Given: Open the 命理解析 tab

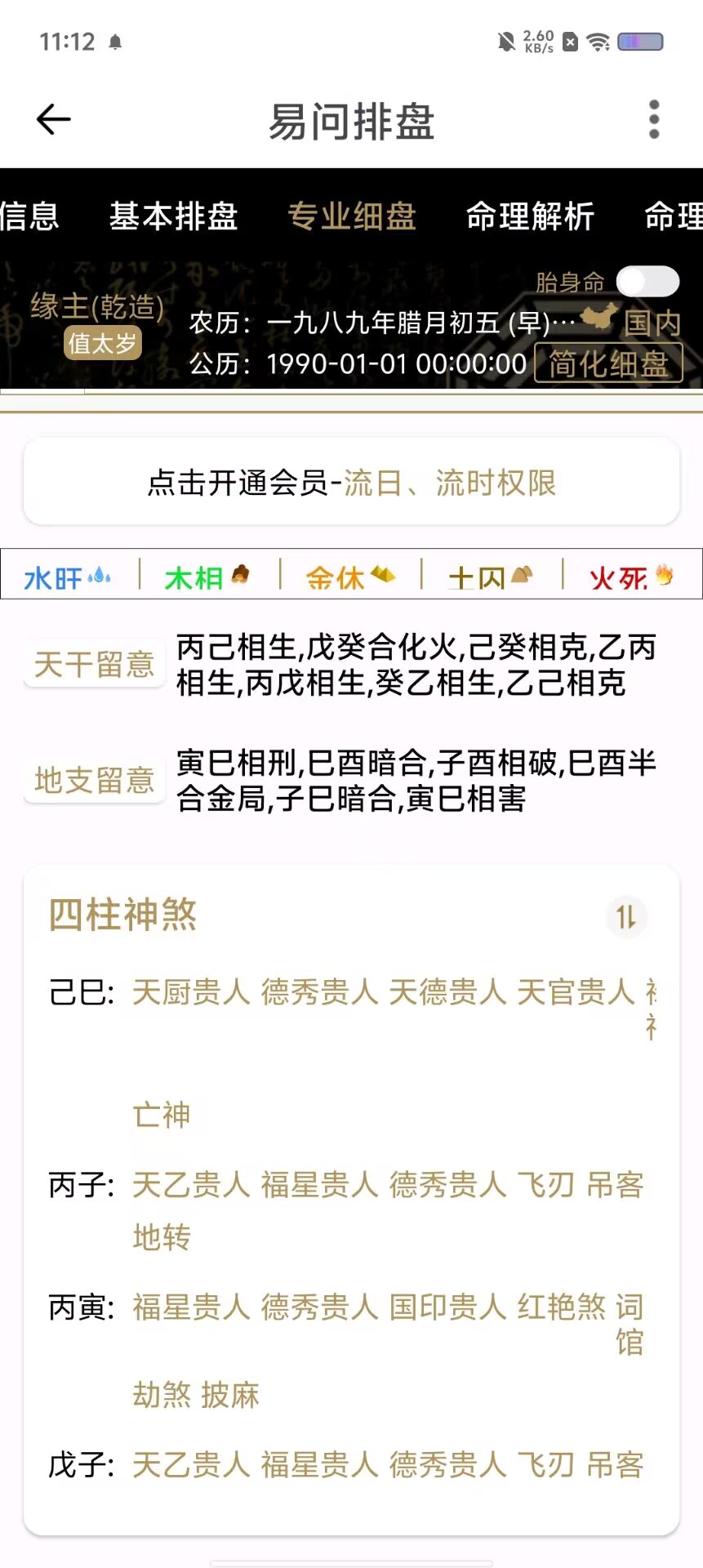Looking at the screenshot, I should click(x=530, y=216).
